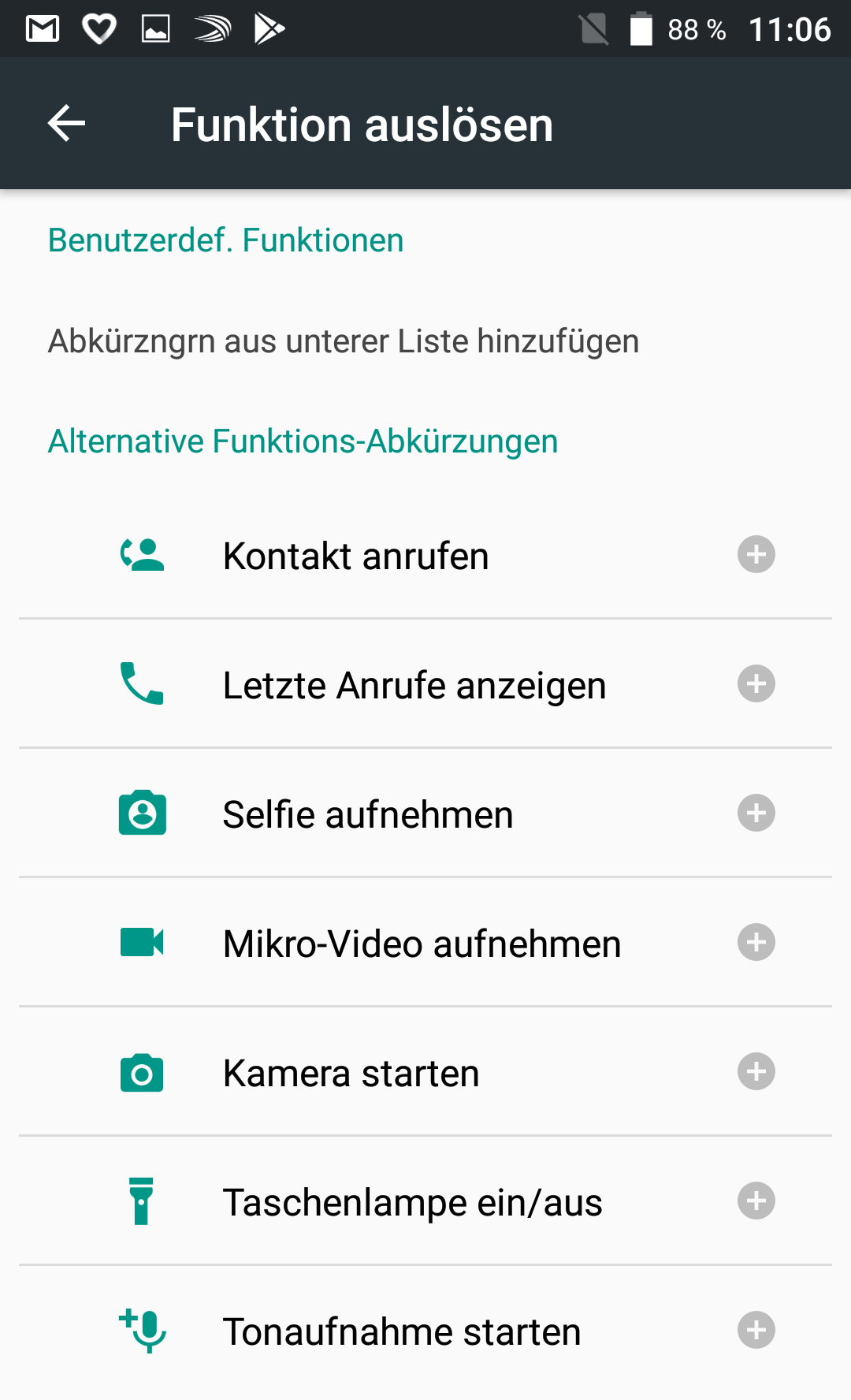Add Mikro-Video aufnehmen with plus icon
The width and height of the screenshot is (851, 1400).
coord(756,943)
